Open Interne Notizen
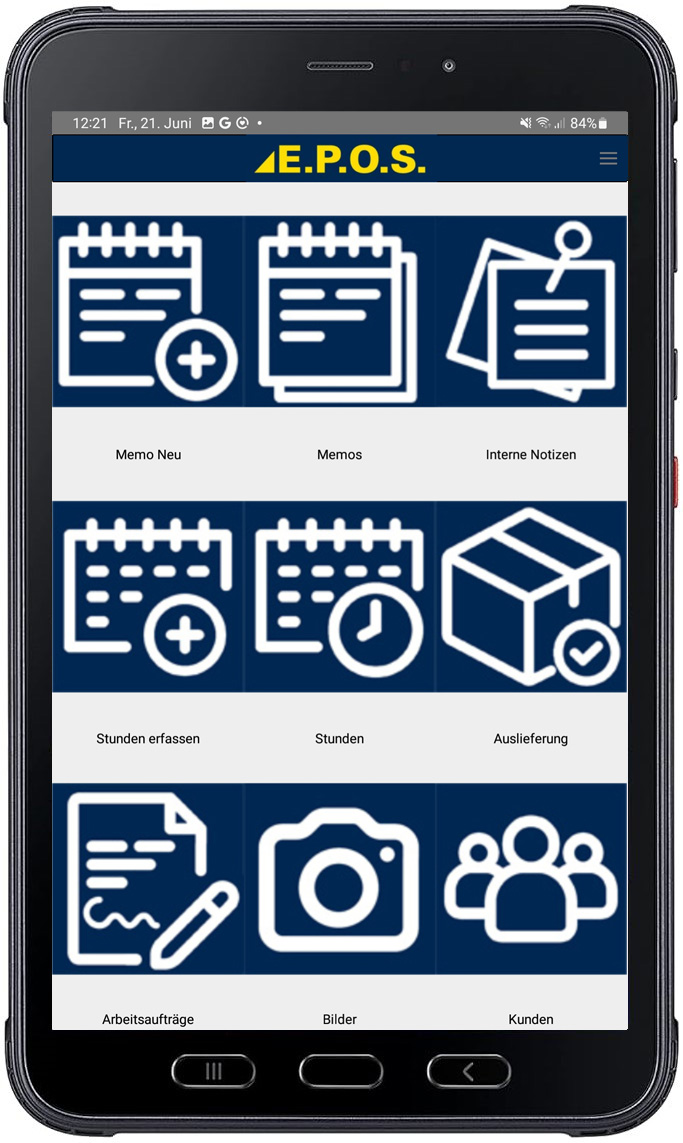683x1143 pixels. [531, 312]
